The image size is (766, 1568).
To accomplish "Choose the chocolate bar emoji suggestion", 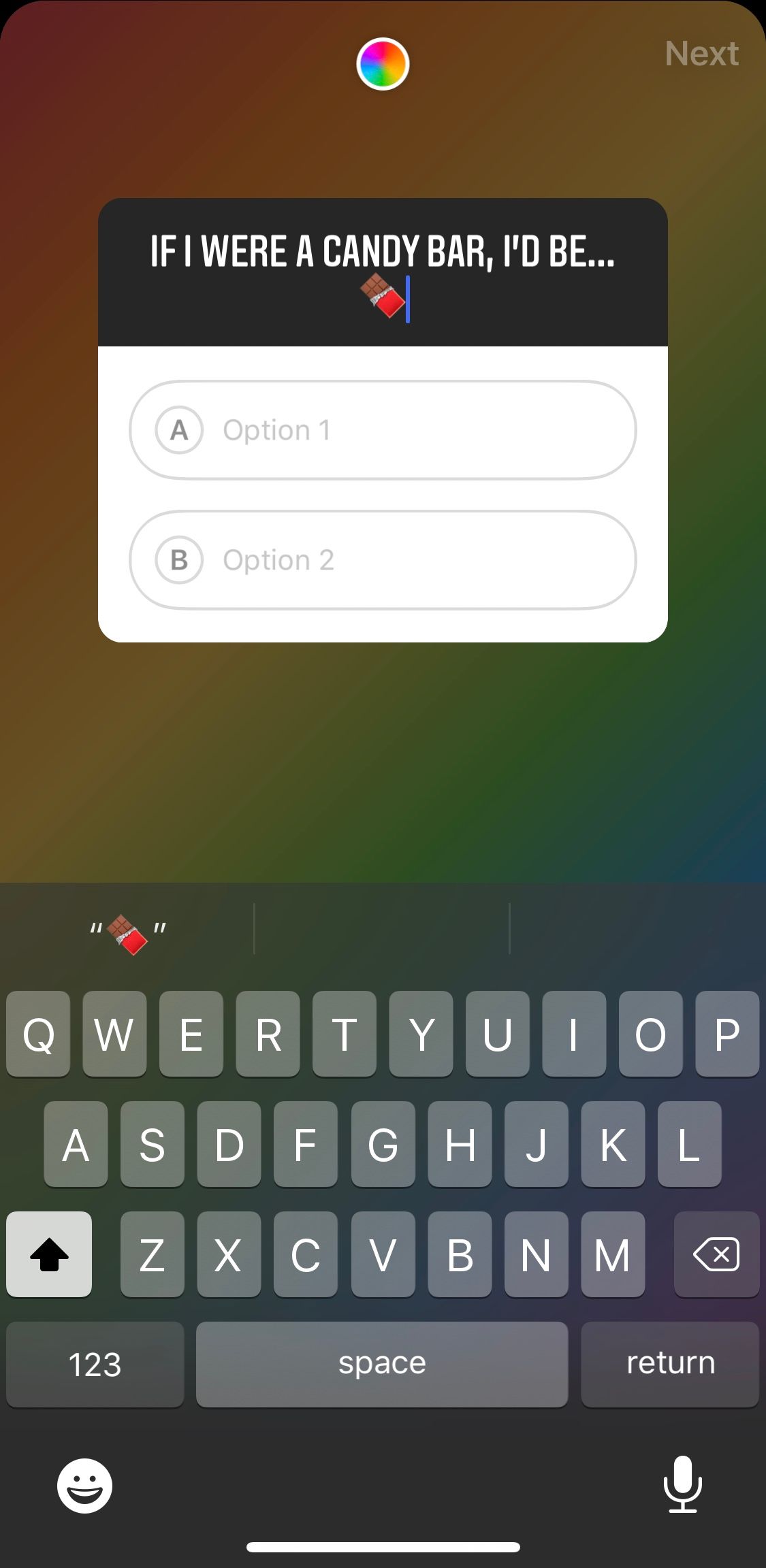I will tap(128, 930).
